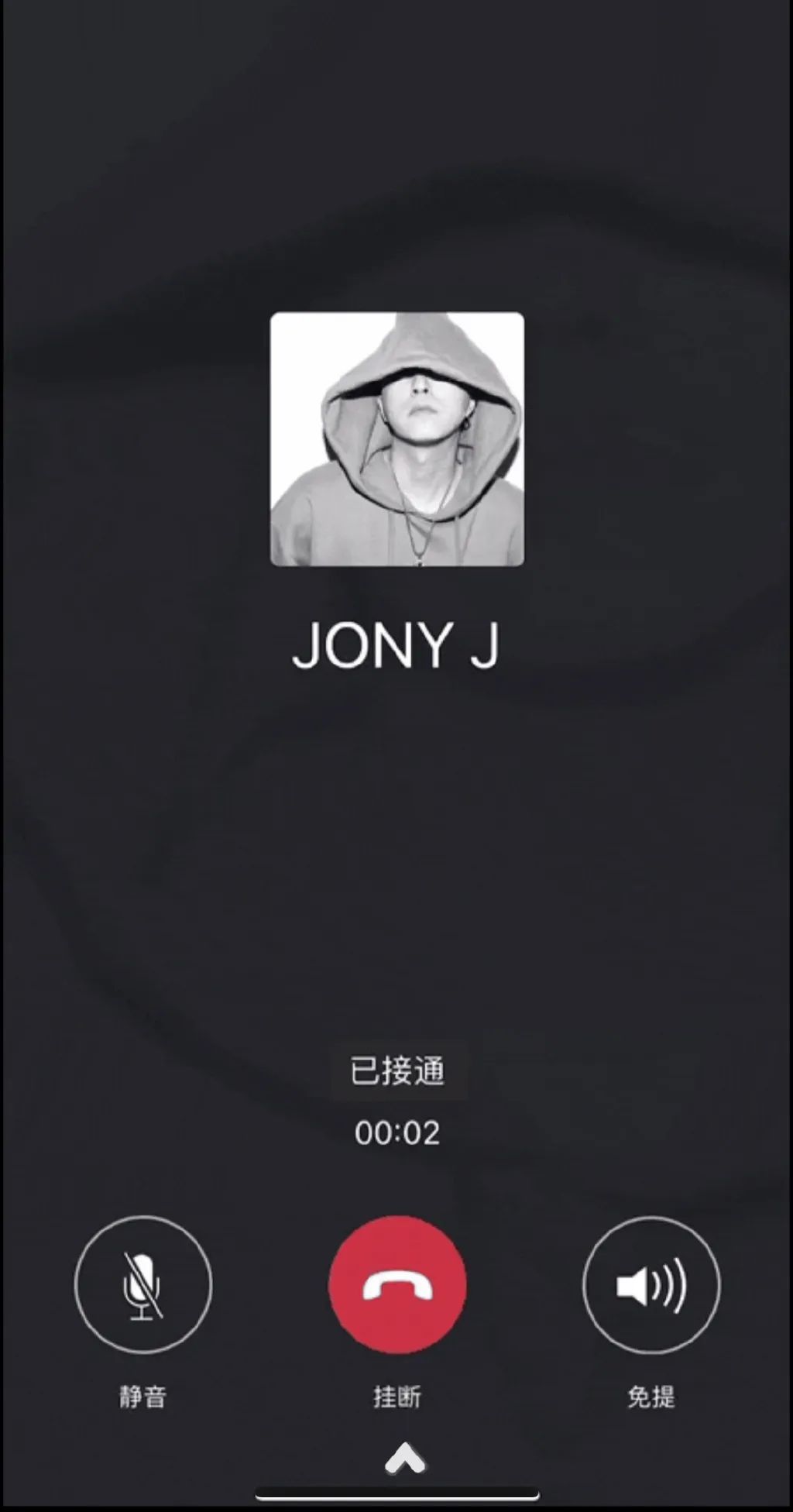Tap the 00:02 call duration timer

tap(397, 1132)
